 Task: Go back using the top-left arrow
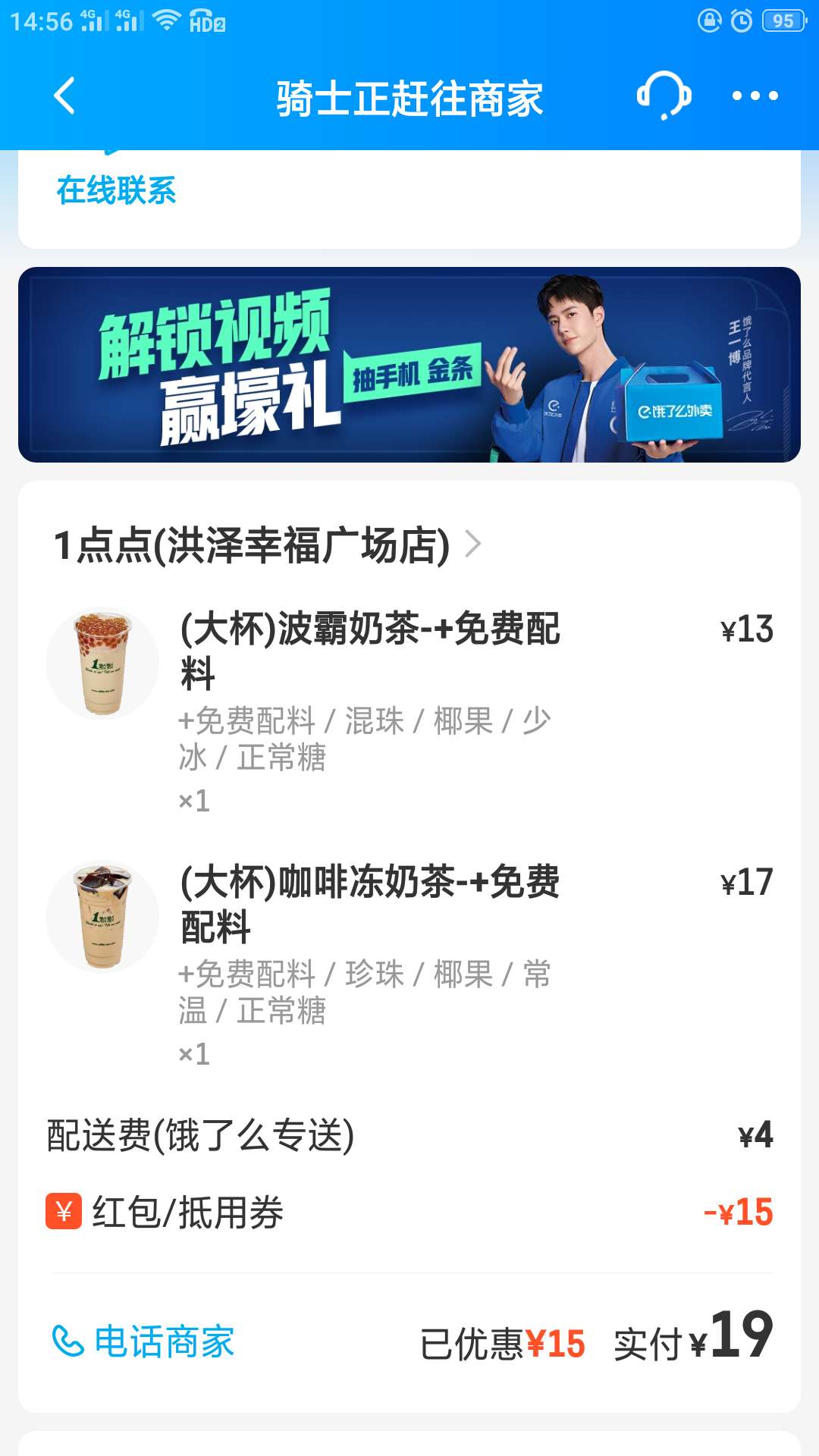(x=64, y=96)
